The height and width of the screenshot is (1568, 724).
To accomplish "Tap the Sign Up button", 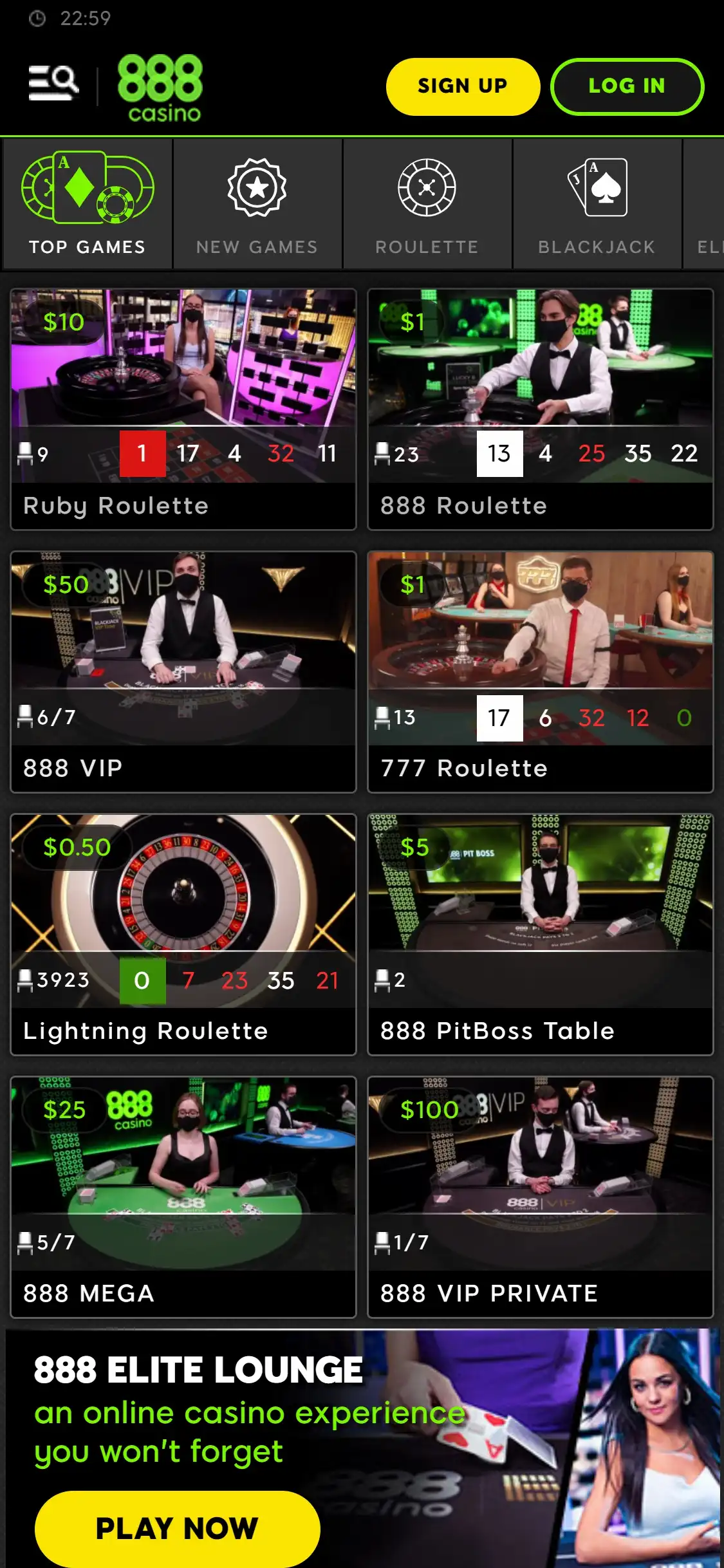I will [462, 86].
